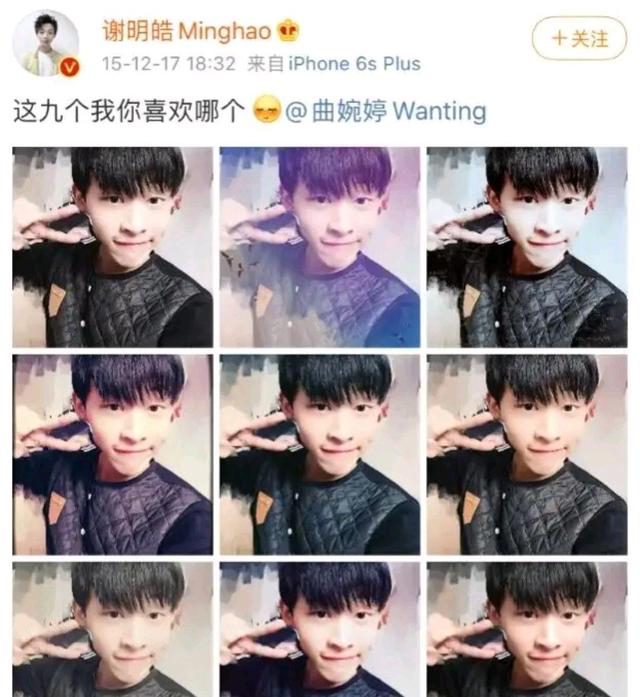Open the purple-tinted photo in the top row

[x=320, y=247]
